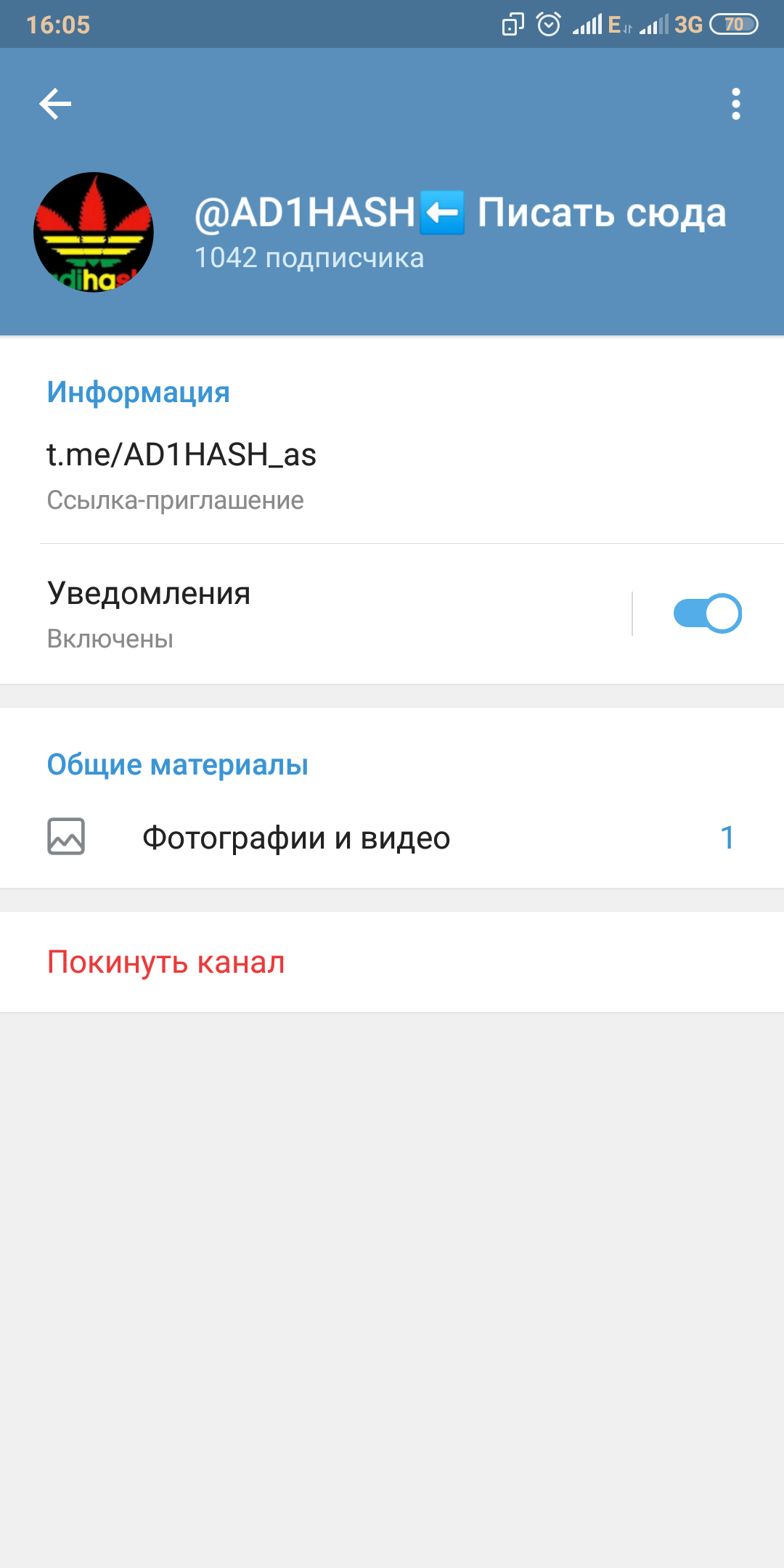Tap the t.me/AD1HASH_as invite link
Viewport: 784px width, 1568px height.
(x=181, y=455)
